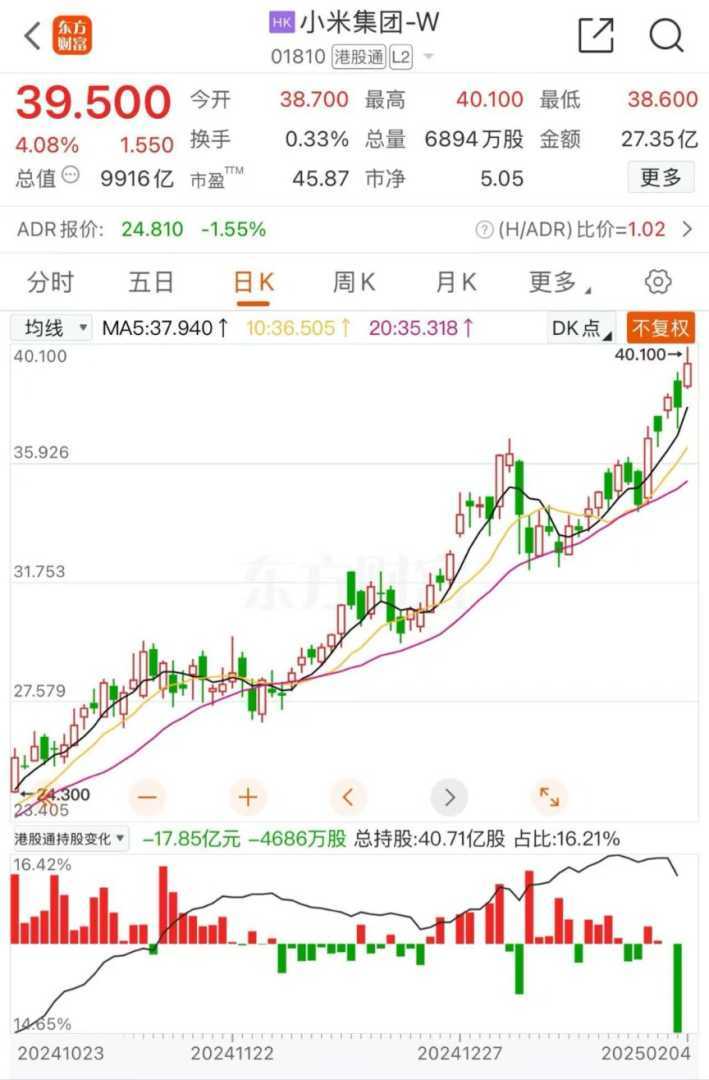Screen dimensions: 709x1080
Task: Switch to the 周K tab
Action: pyautogui.click(x=354, y=283)
